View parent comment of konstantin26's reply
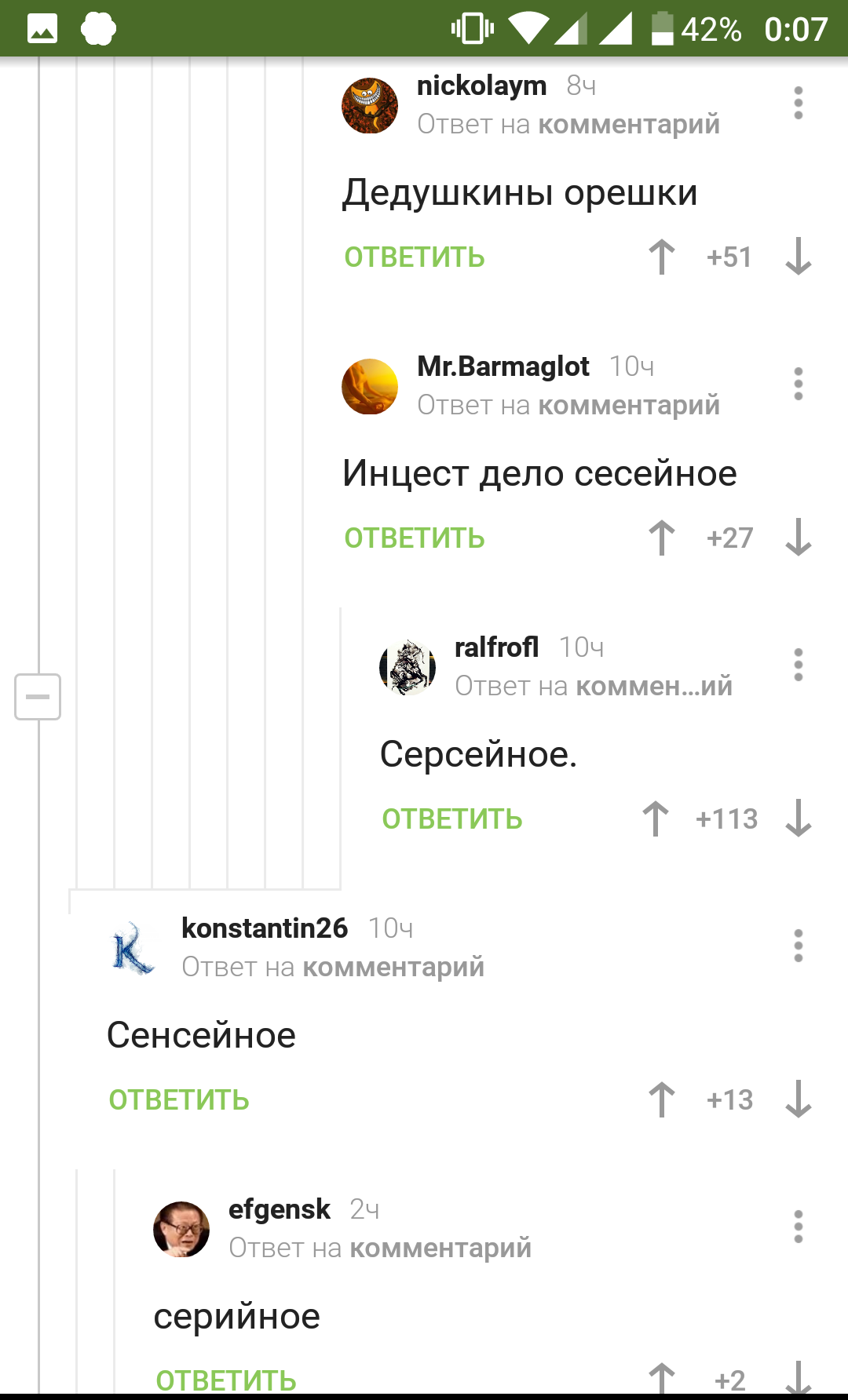The image size is (848, 1400). pos(393,967)
